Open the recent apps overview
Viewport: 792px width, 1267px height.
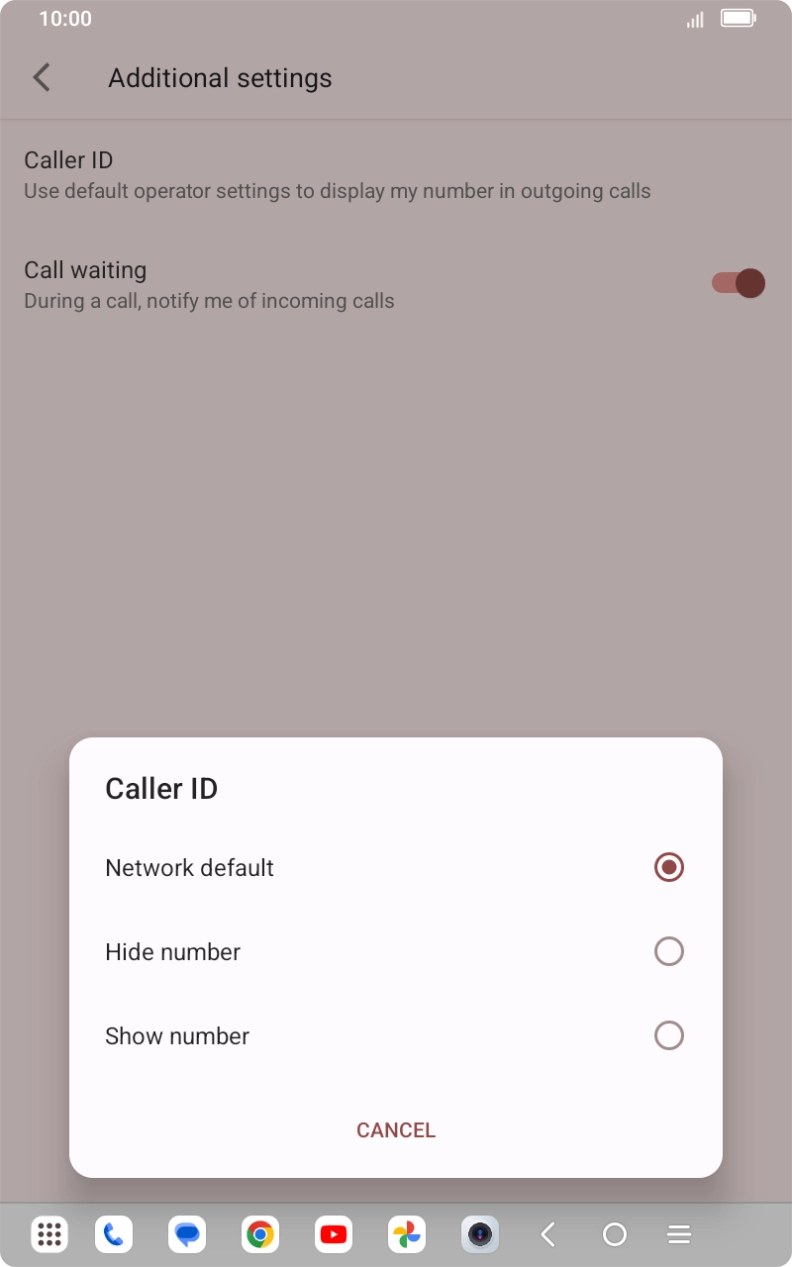(x=678, y=1234)
